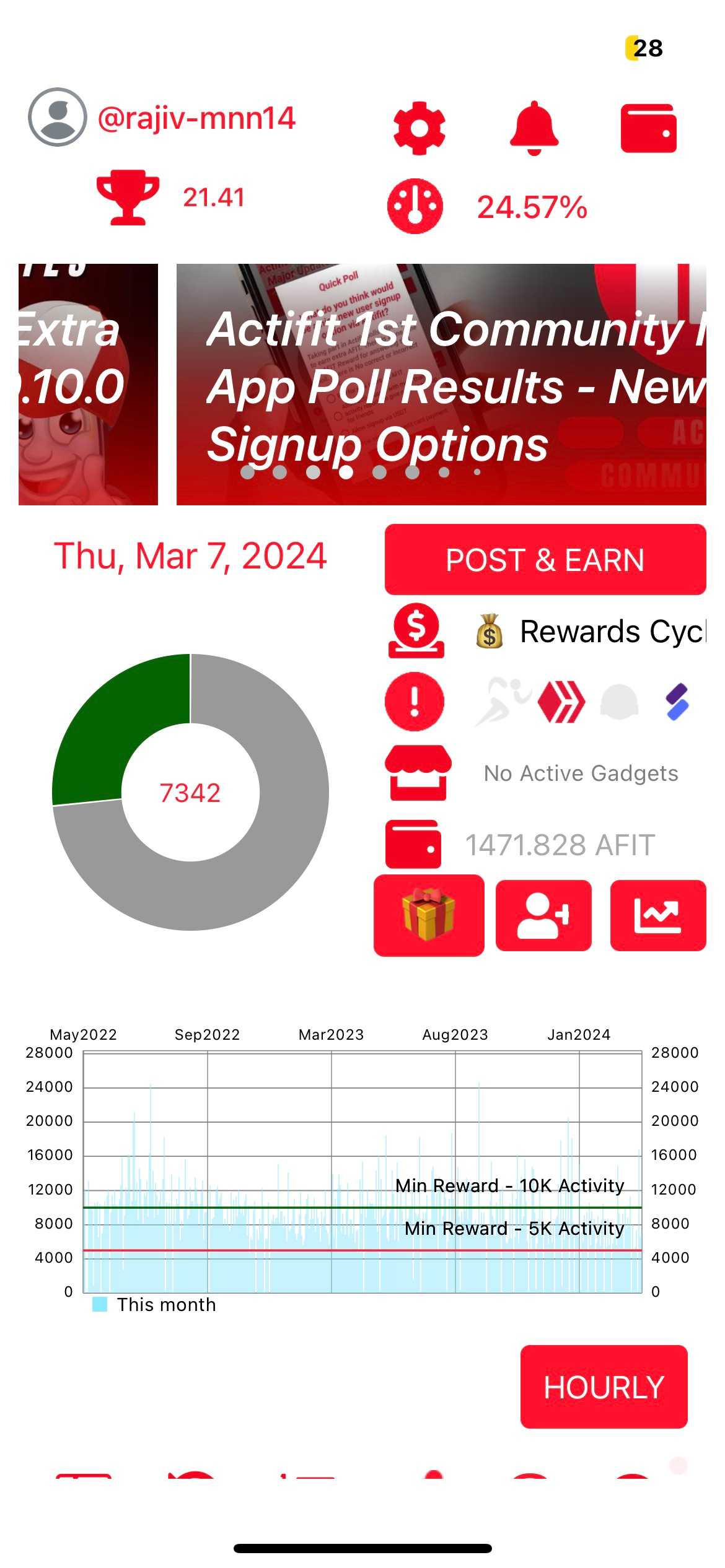Open the Actifit Community Poll Results banner

pyautogui.click(x=441, y=385)
